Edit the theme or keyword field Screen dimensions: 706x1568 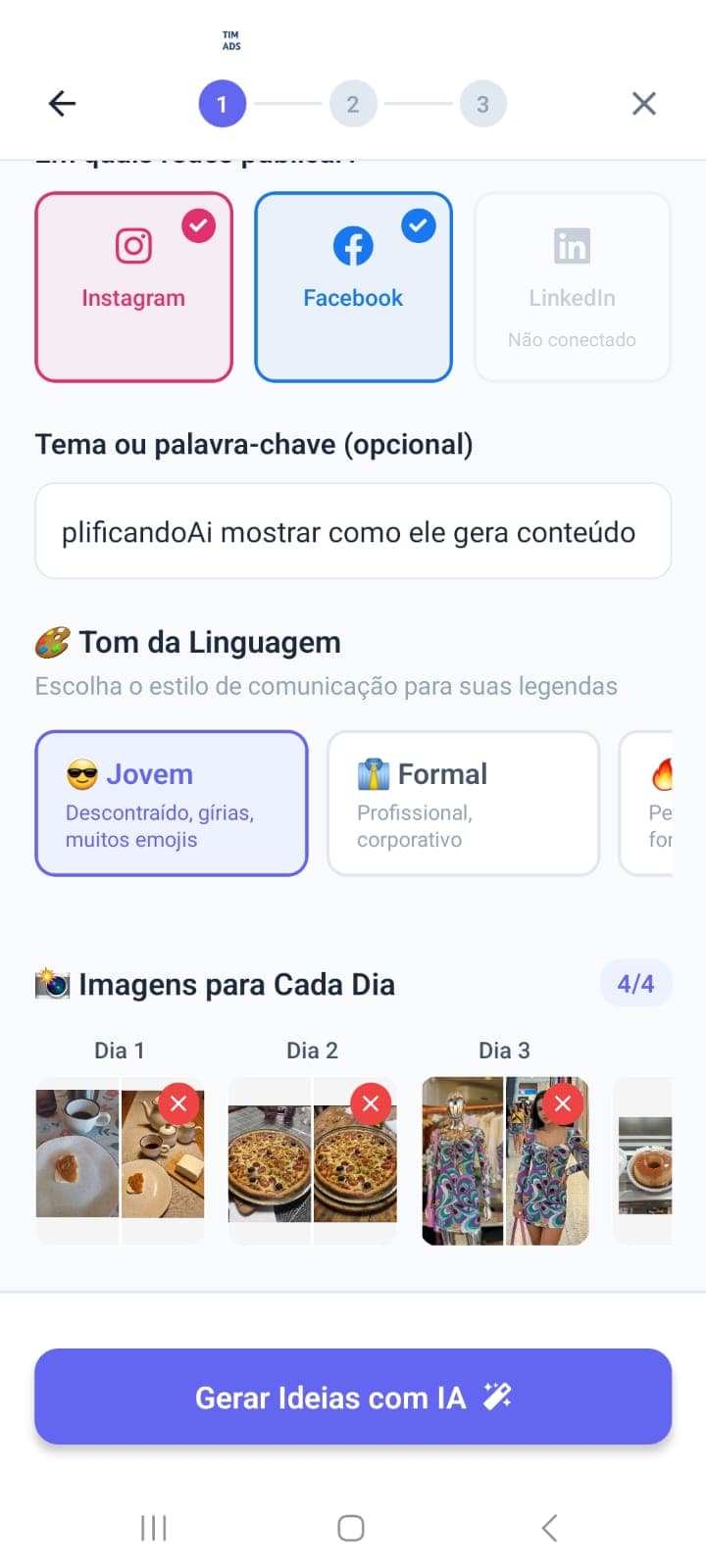click(x=353, y=532)
